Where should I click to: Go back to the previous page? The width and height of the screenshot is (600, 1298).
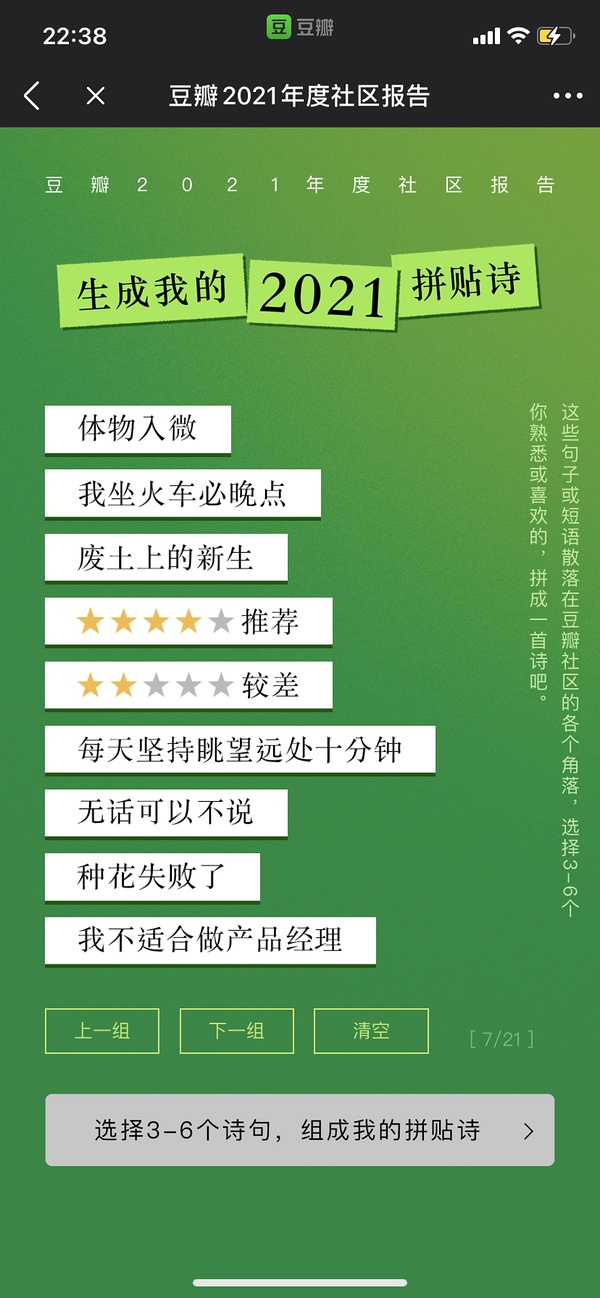point(32,96)
